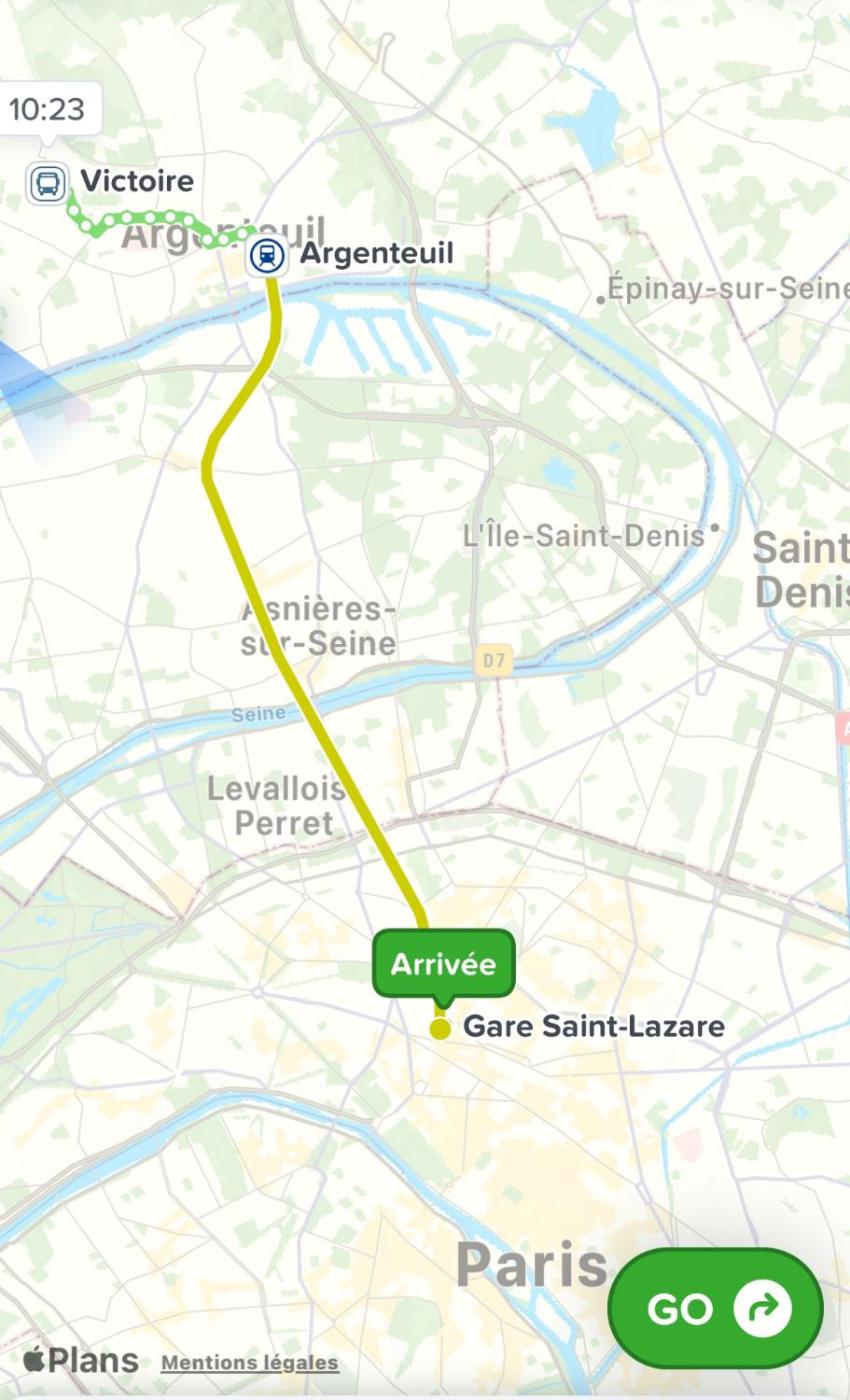Select the Victoire bus stop marker

point(48,183)
